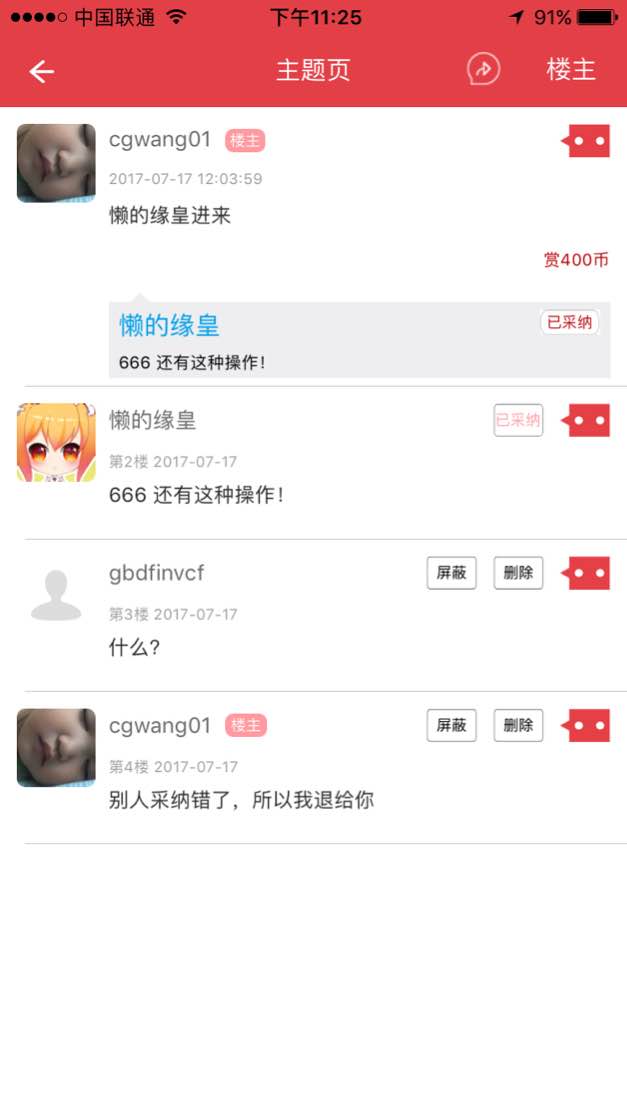Tap the comment icon on 懒的缘皇's post

[x=587, y=421]
